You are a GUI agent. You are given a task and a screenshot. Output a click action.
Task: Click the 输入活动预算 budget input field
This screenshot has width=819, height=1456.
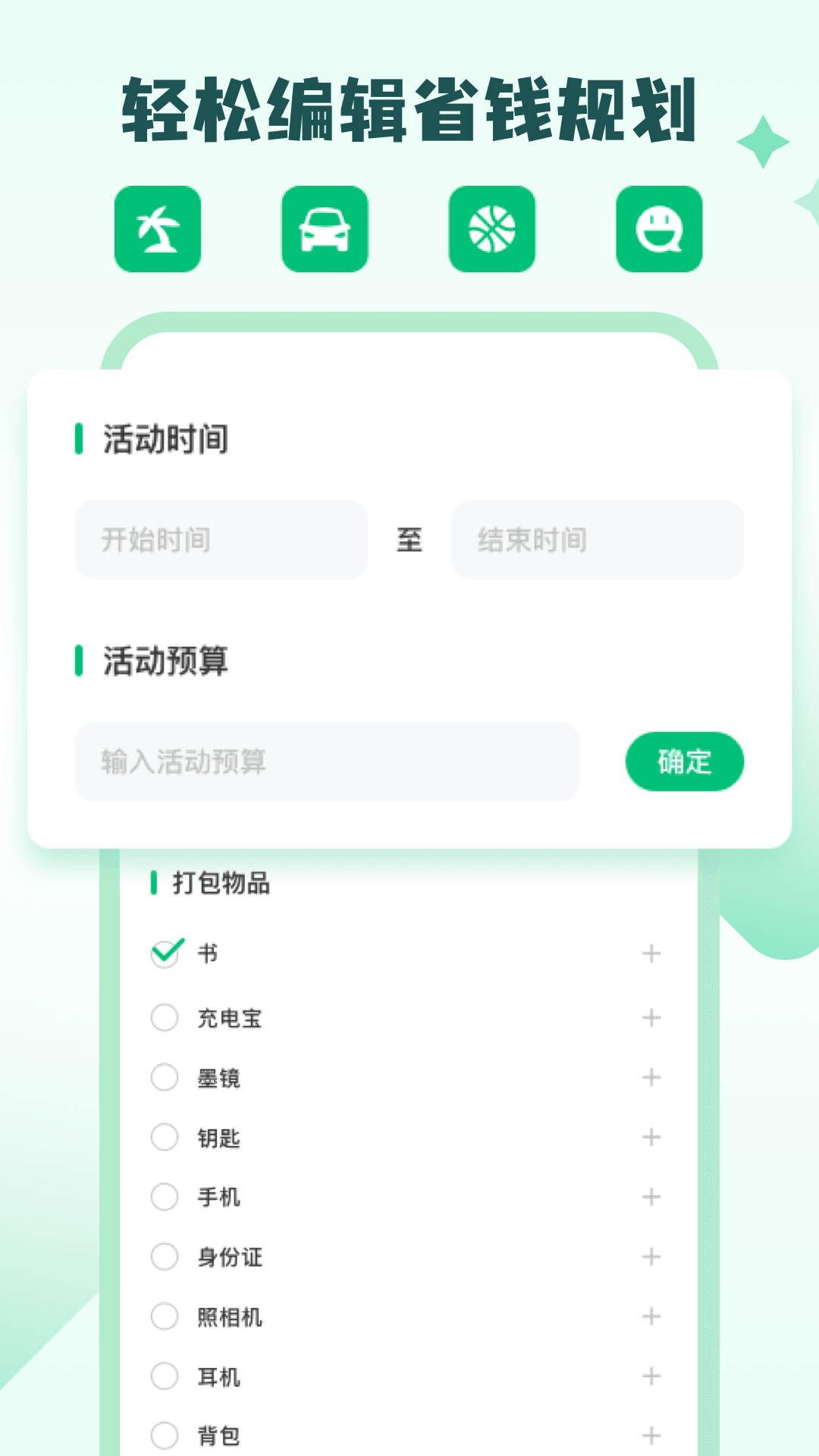(328, 762)
